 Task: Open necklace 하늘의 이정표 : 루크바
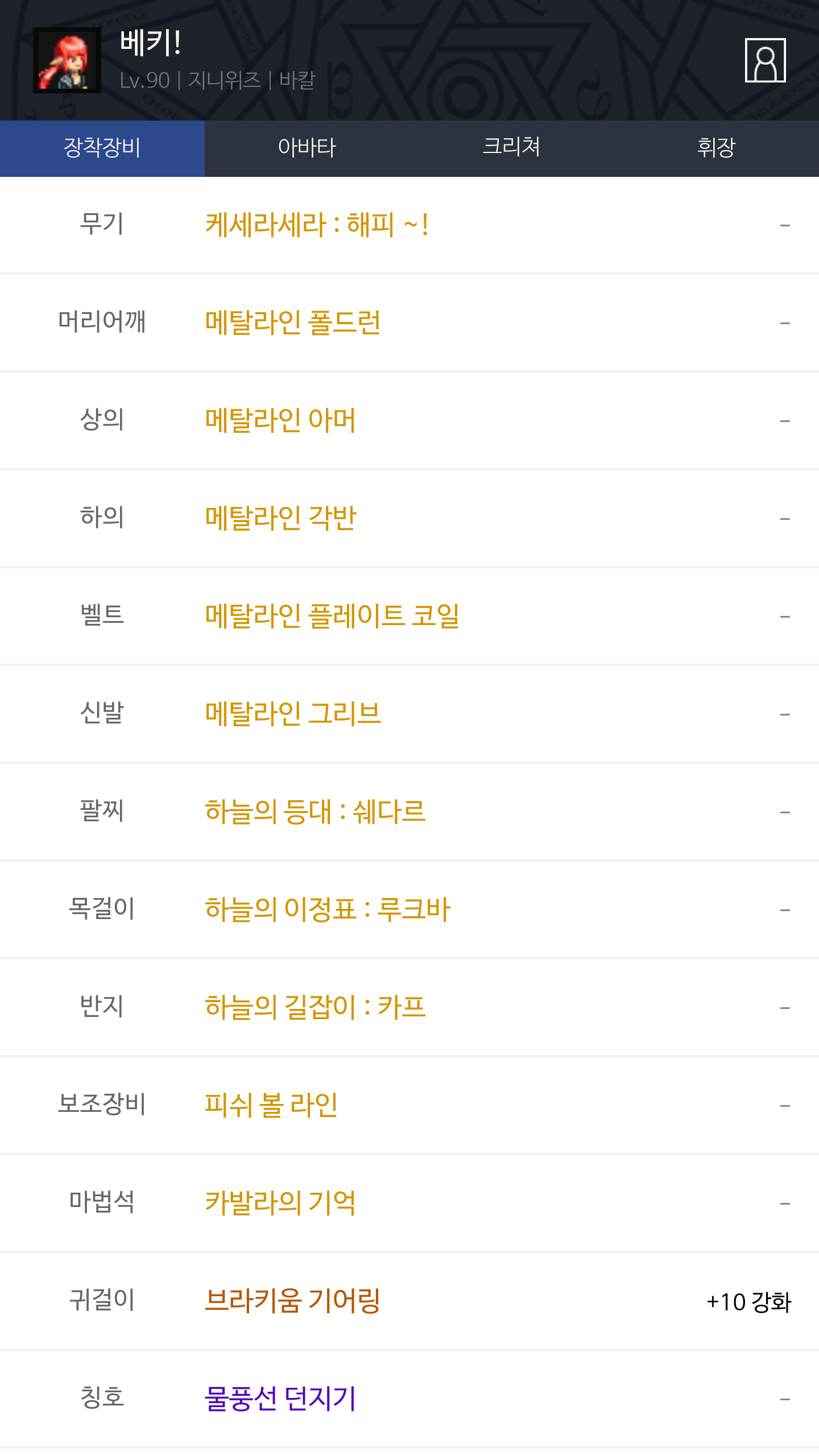tap(328, 910)
